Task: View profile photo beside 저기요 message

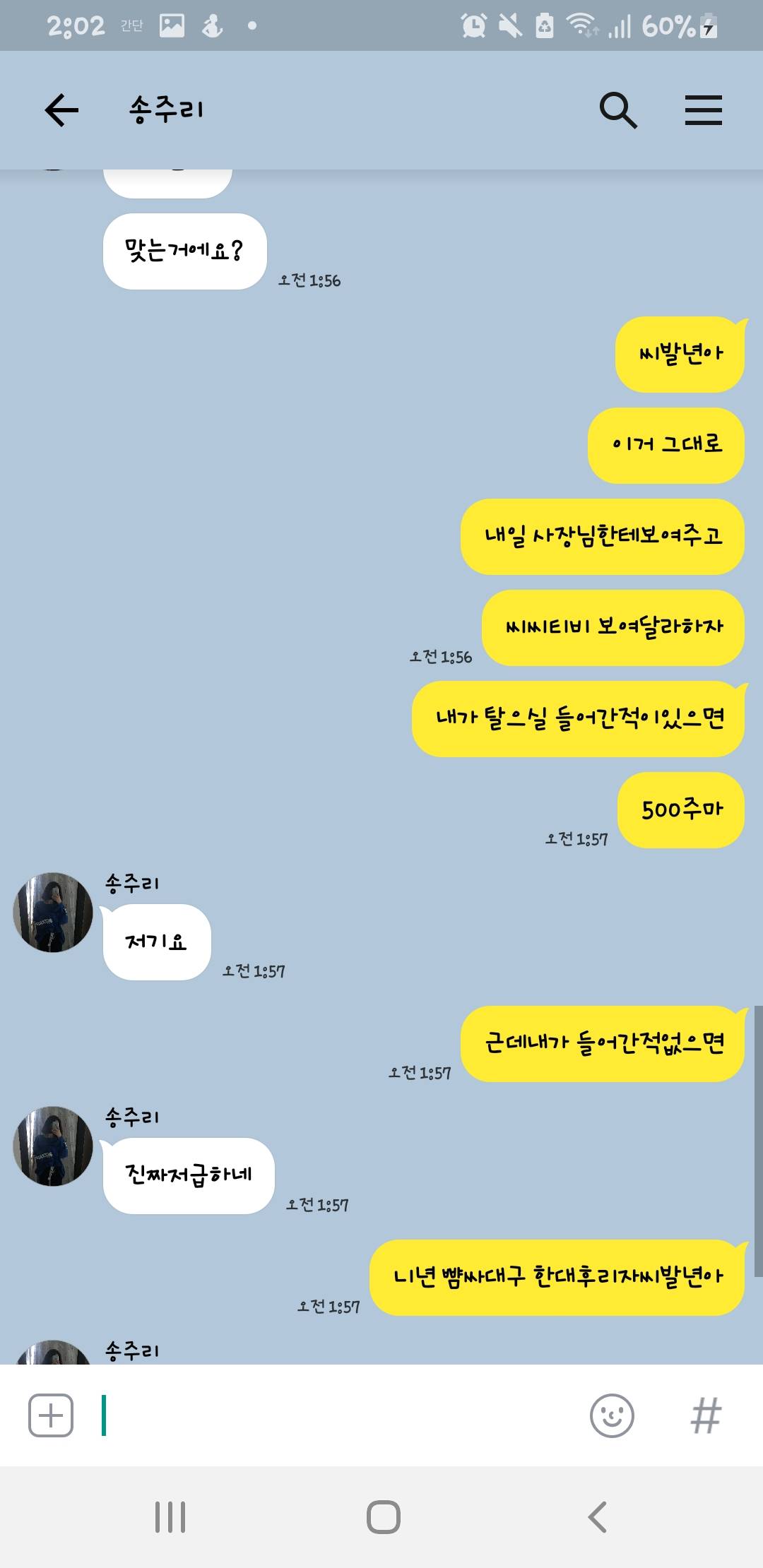Action: pyautogui.click(x=53, y=913)
